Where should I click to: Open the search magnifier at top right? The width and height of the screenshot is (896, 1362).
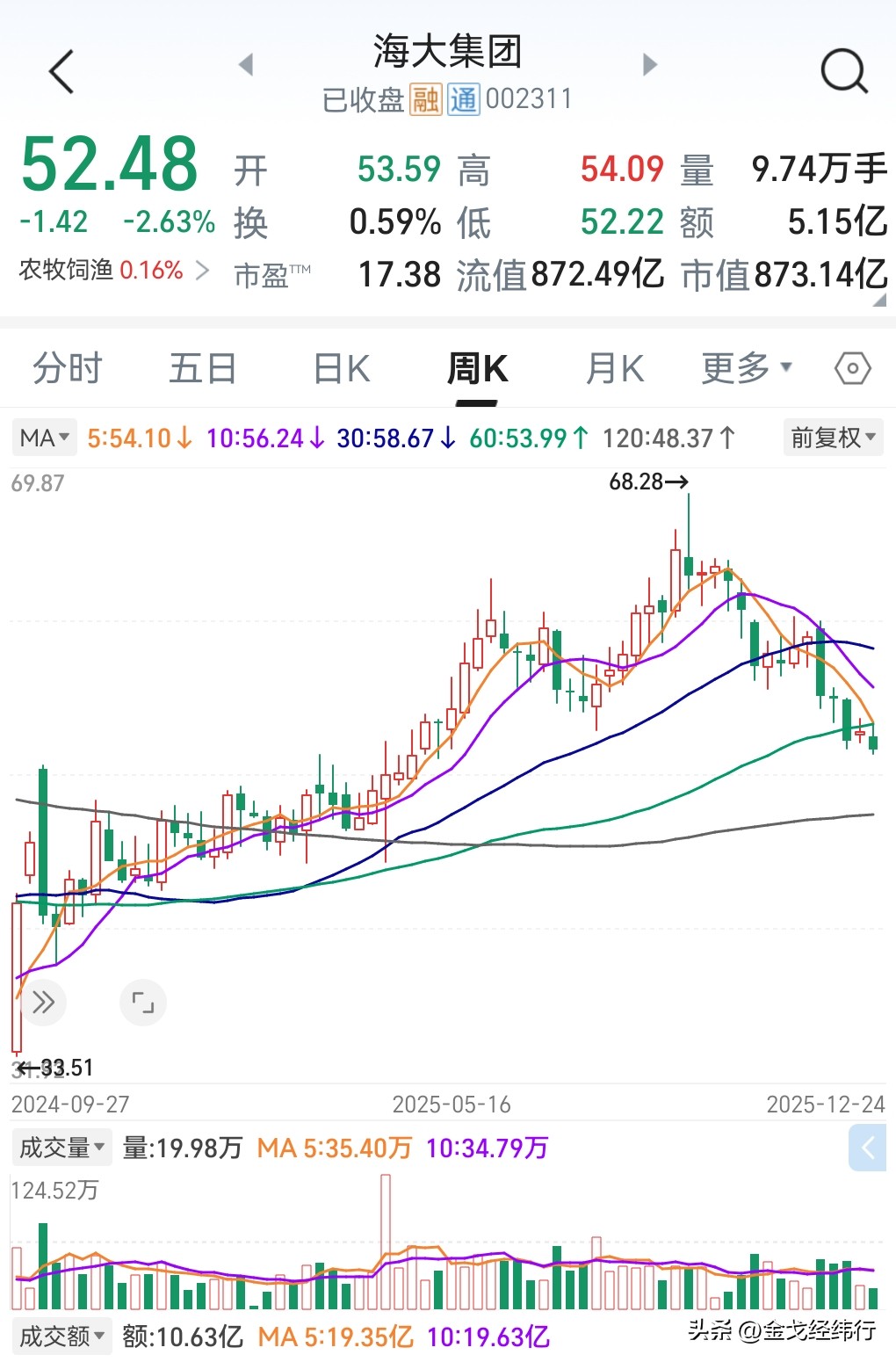coord(845,70)
